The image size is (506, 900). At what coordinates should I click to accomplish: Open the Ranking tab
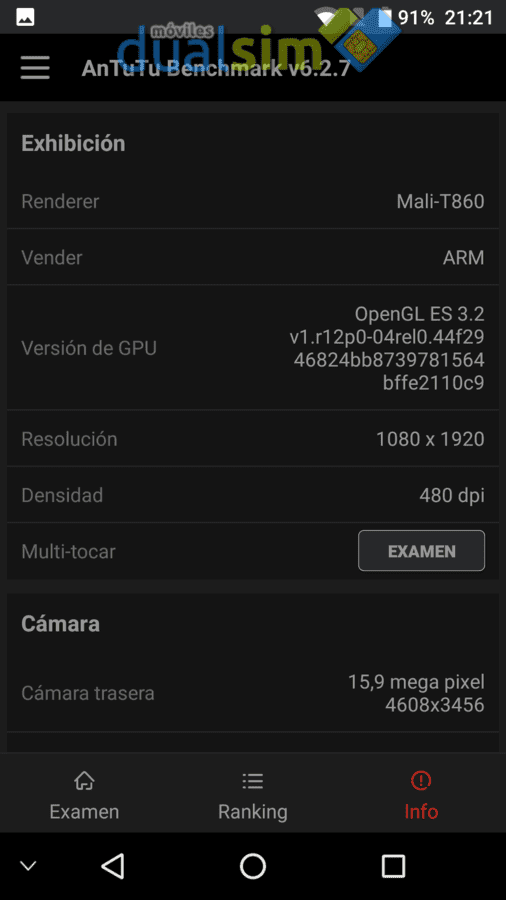pos(252,795)
